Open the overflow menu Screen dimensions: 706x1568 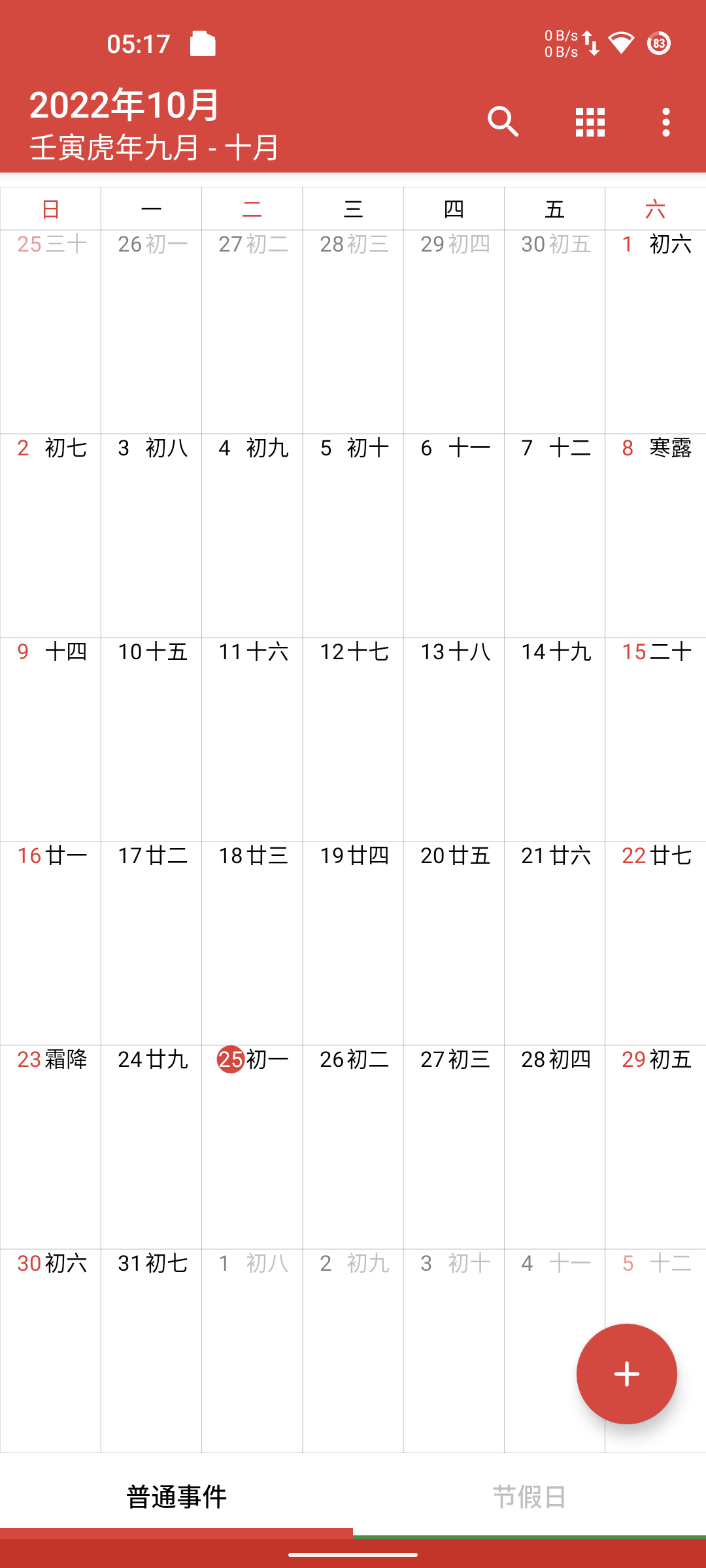(x=665, y=122)
